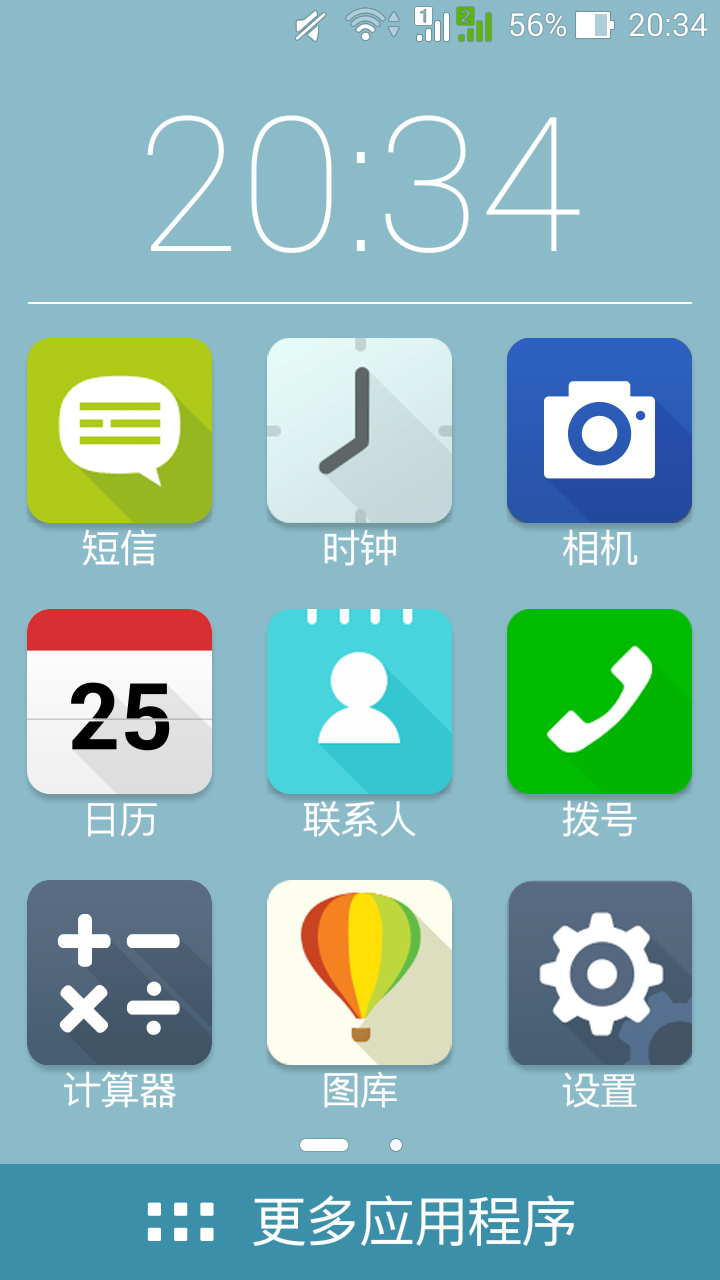Open the 图库 gallery app
Screen dimensions: 720x1280
click(x=359, y=973)
